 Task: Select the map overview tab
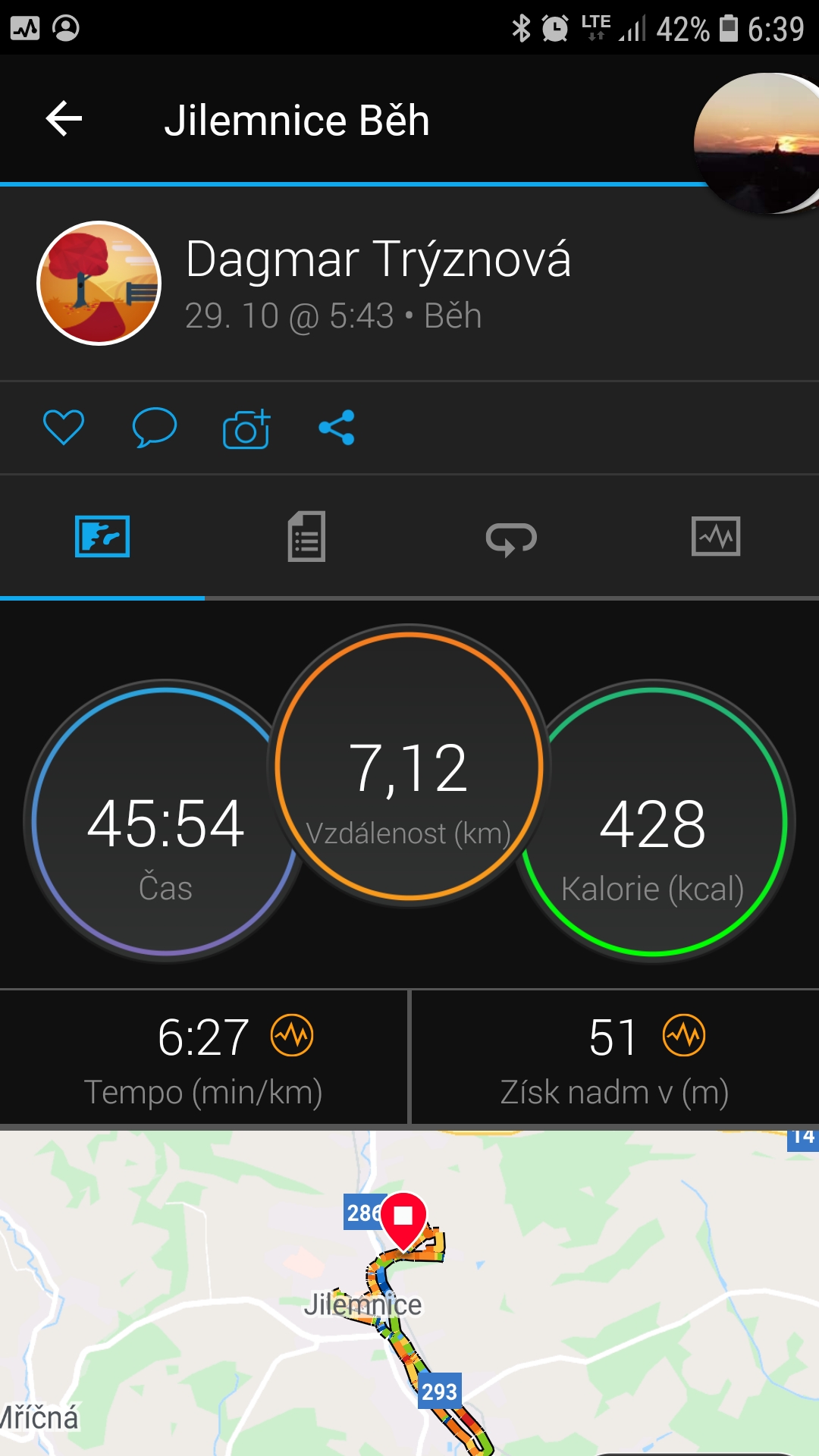coord(102,536)
